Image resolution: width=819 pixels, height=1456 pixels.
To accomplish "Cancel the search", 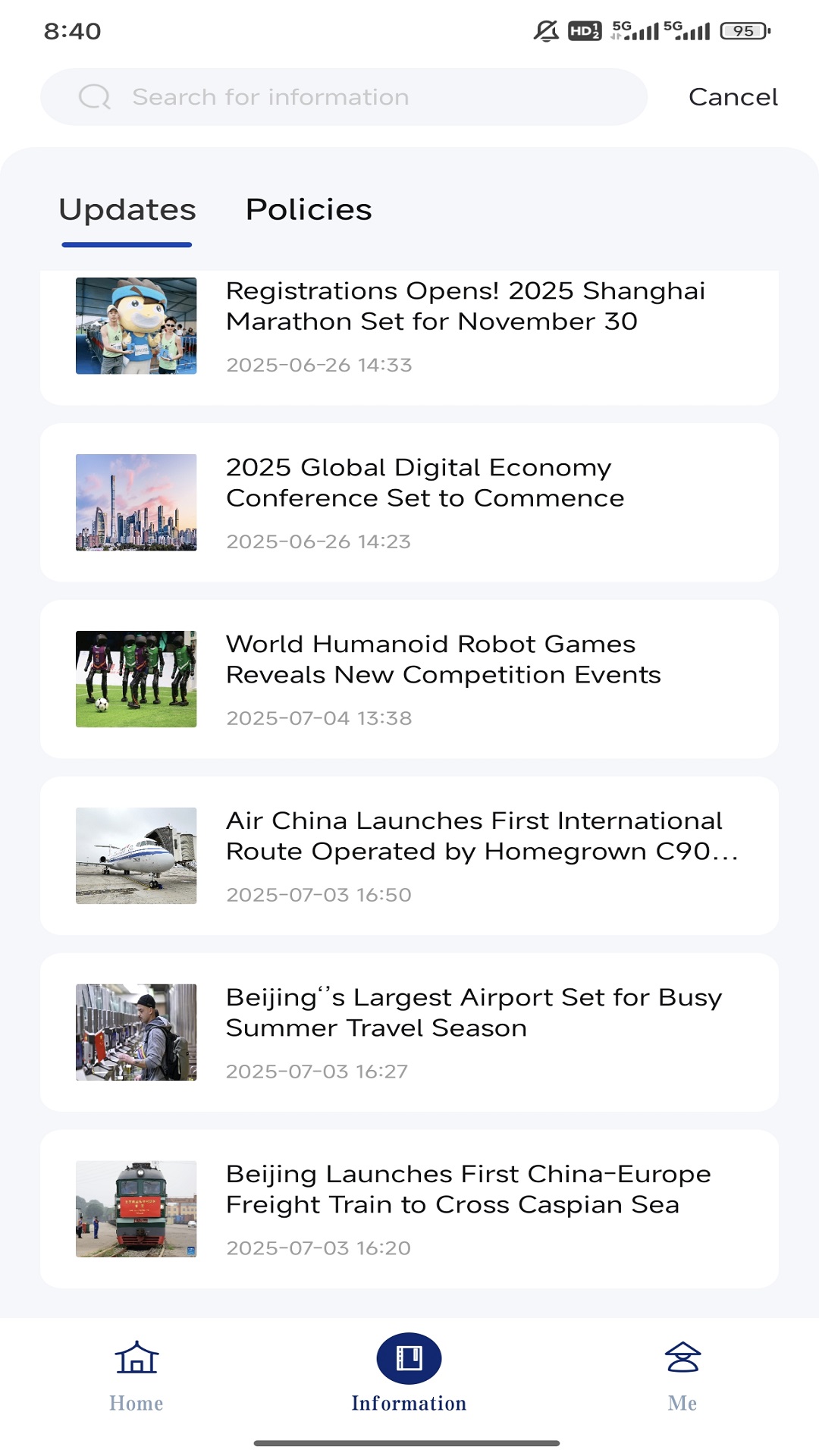I will click(x=733, y=97).
